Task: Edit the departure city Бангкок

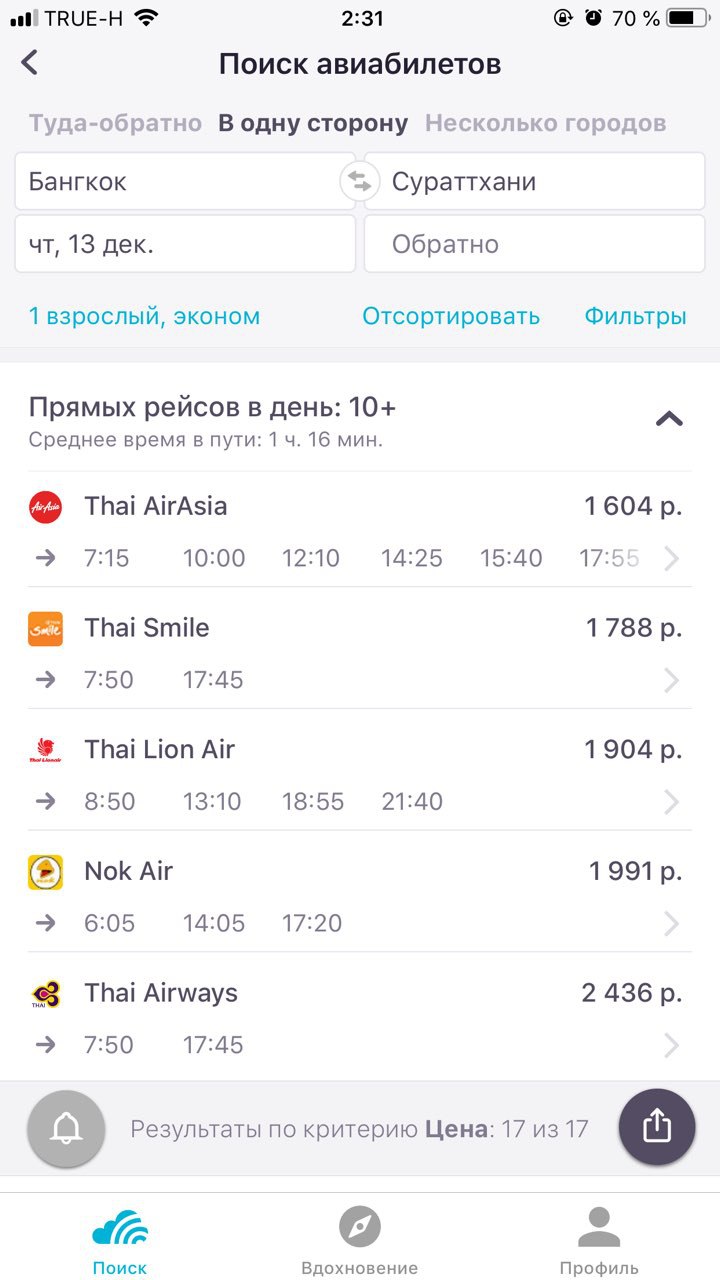Action: pyautogui.click(x=184, y=182)
